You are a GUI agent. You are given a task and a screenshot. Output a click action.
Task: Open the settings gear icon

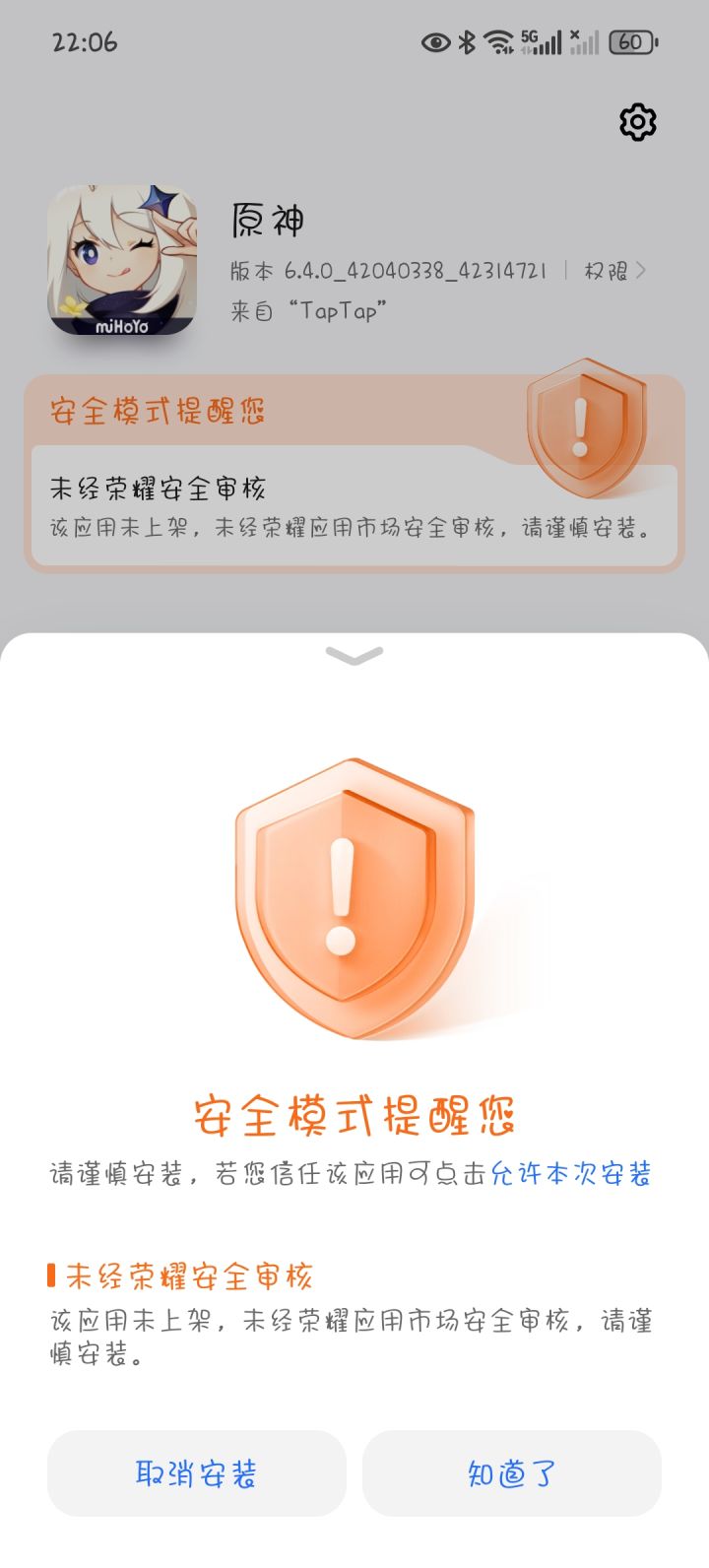coord(637,121)
